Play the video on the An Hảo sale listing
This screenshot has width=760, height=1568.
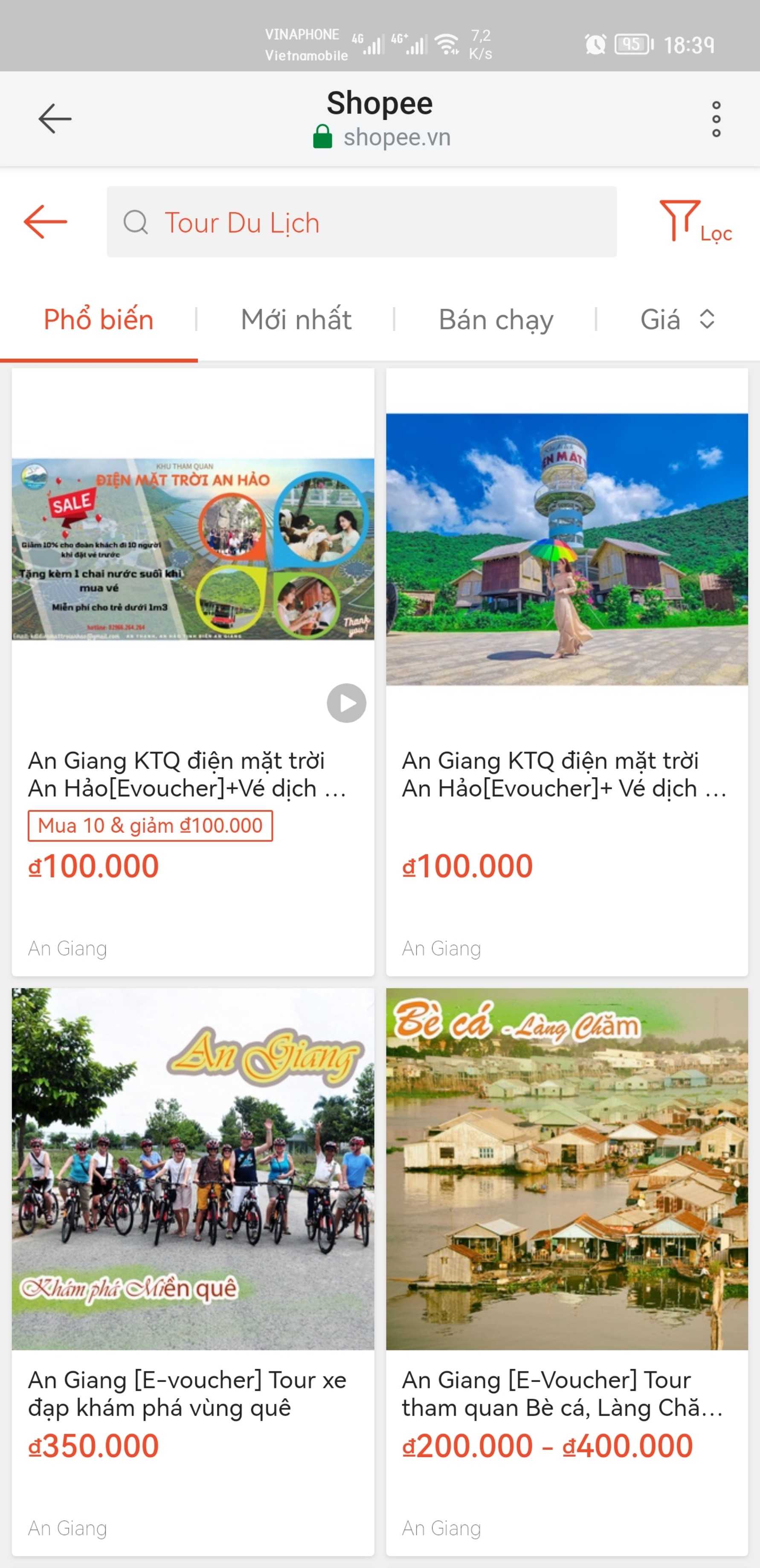click(346, 703)
